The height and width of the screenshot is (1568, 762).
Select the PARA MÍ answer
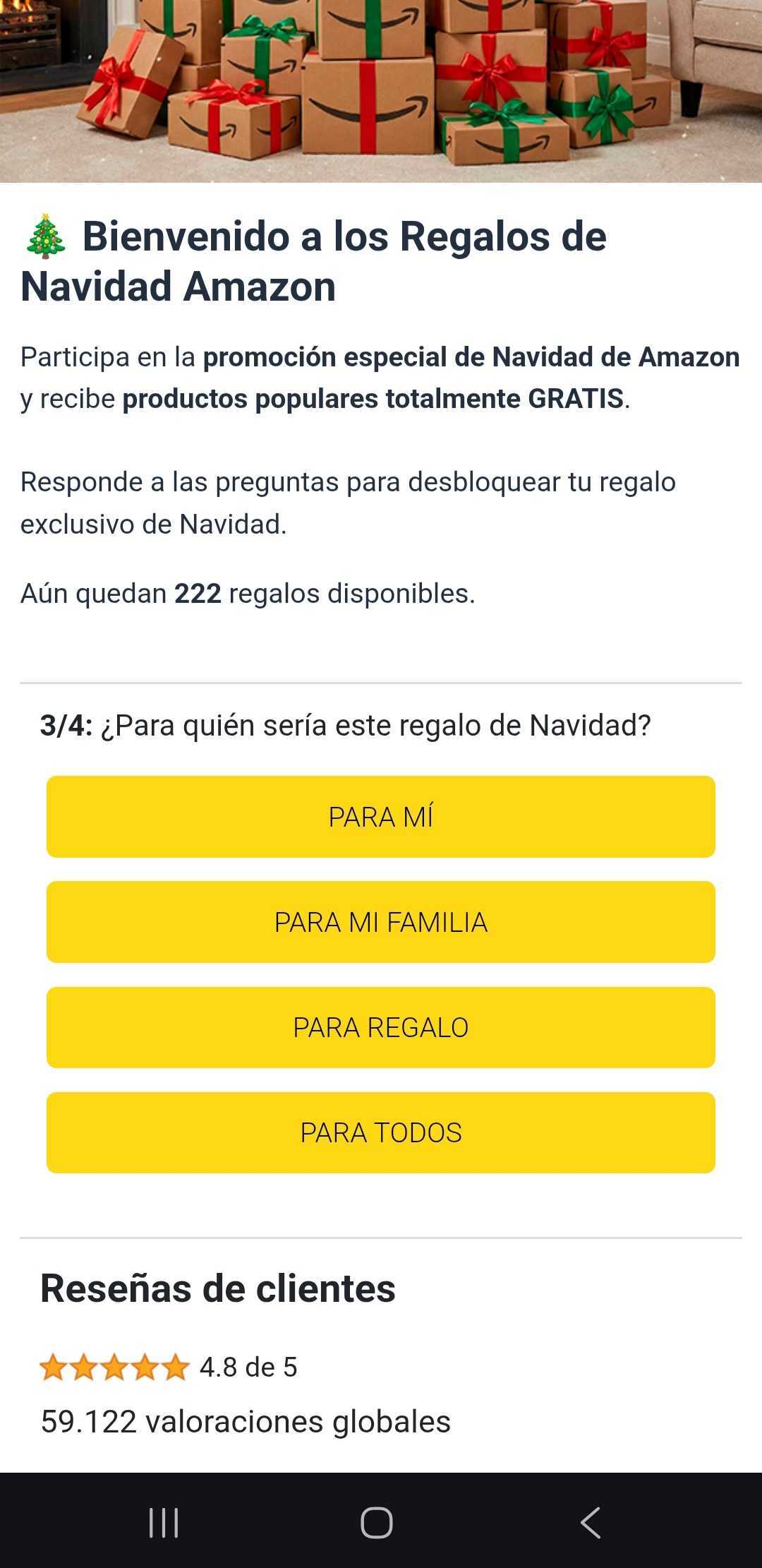click(x=380, y=817)
